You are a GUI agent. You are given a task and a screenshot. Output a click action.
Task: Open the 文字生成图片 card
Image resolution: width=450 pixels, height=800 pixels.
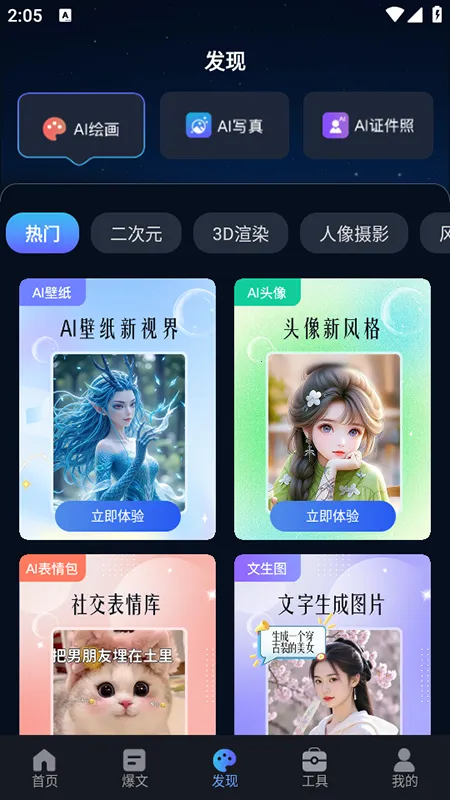pos(333,645)
